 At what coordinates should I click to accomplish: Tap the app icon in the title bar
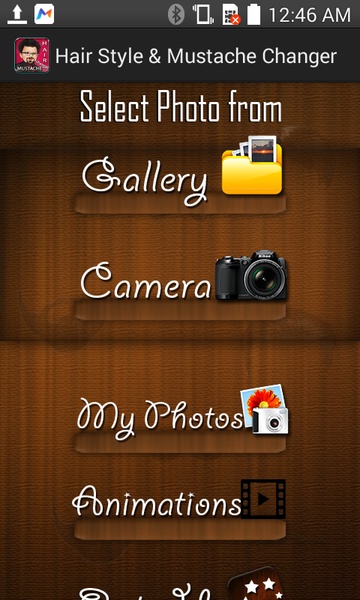[x=32, y=56]
